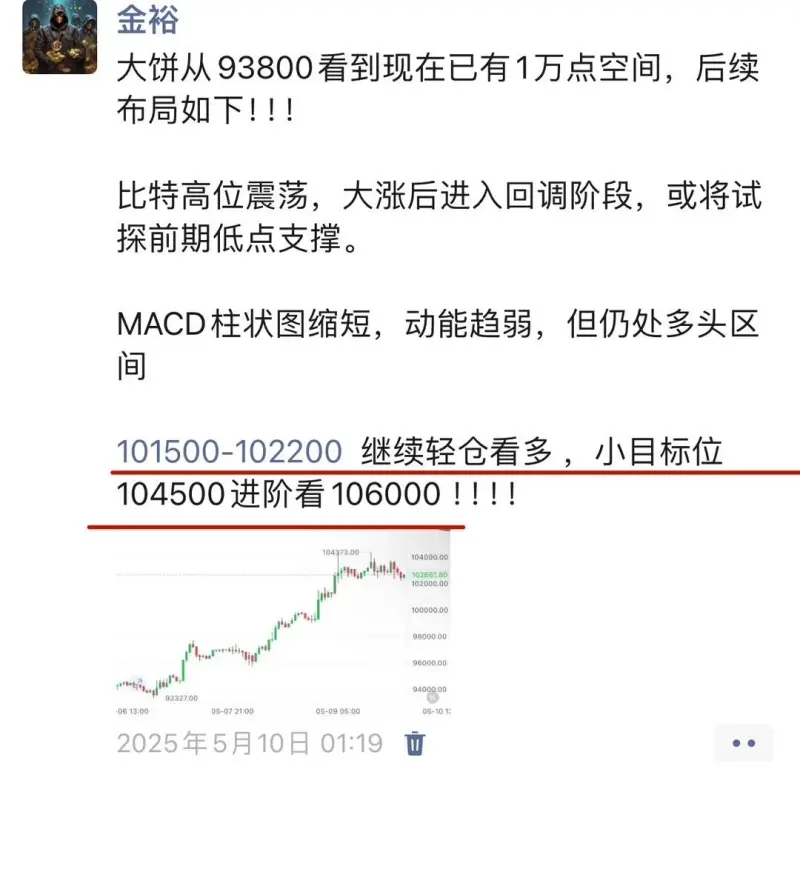The image size is (800, 875).
Task: Delete this post with trash icon
Action: click(415, 743)
